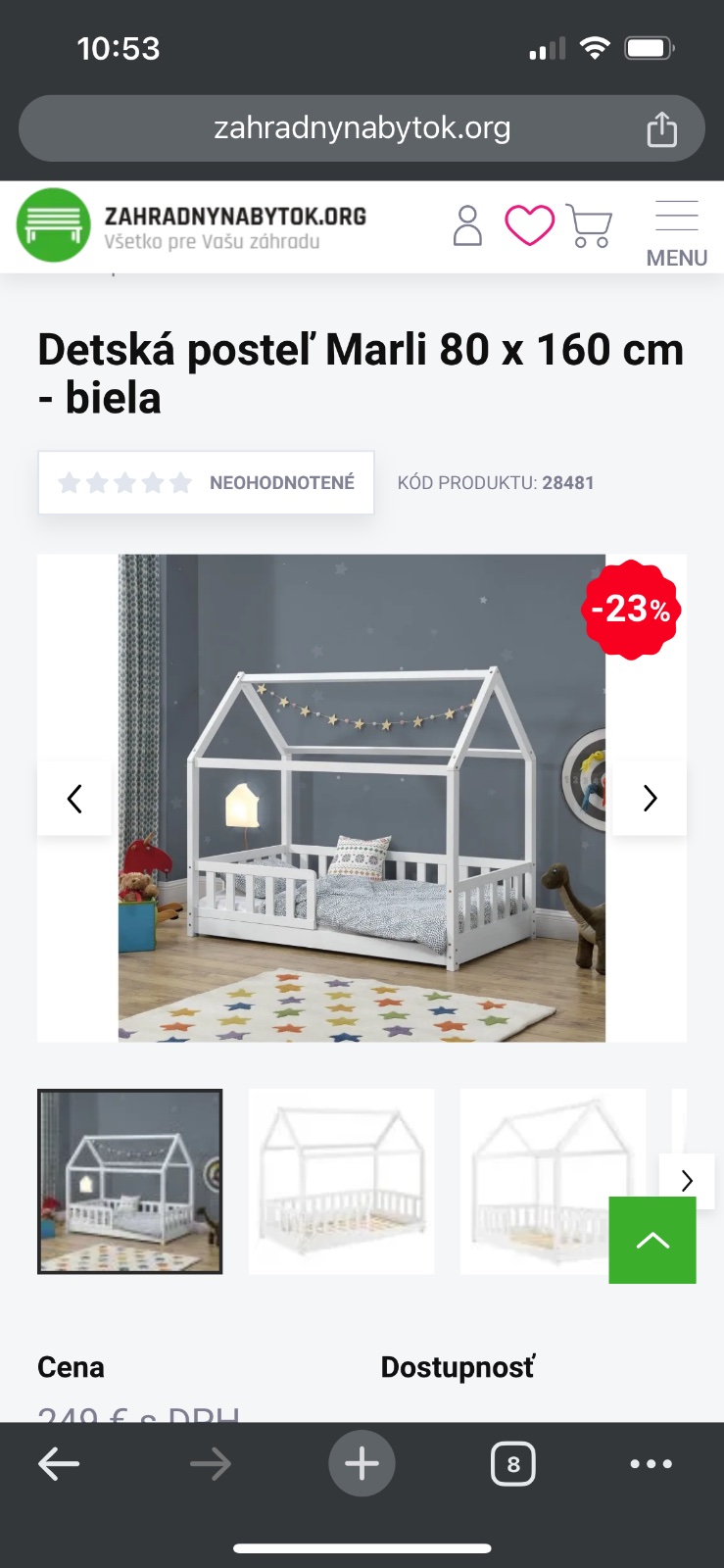Open the Neohodnotené star rating box
The width and height of the screenshot is (724, 1568).
coord(206,482)
